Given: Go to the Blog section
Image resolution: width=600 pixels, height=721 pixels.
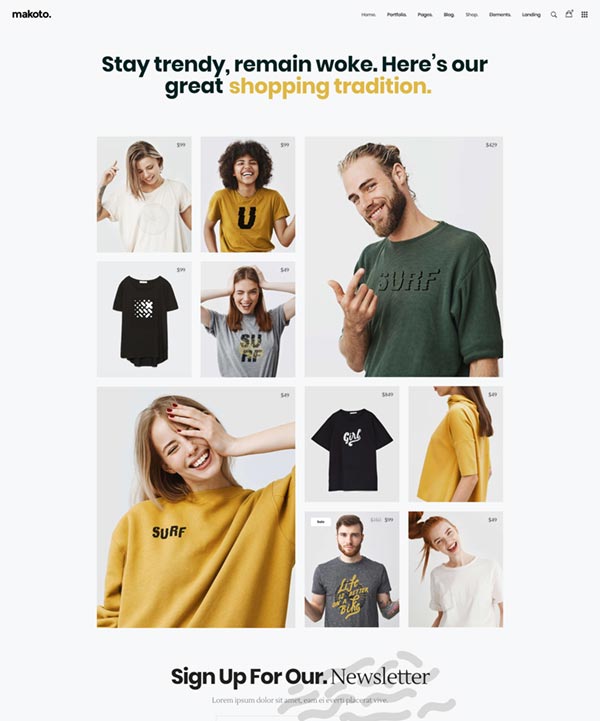Looking at the screenshot, I should (449, 15).
